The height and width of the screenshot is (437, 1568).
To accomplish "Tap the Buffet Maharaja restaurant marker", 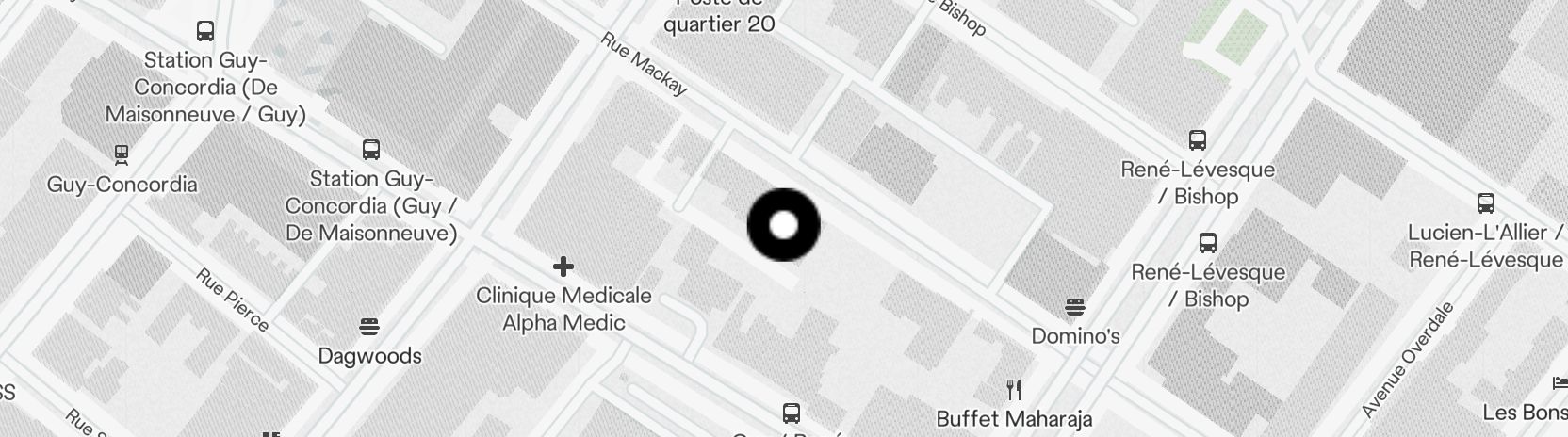I will pyautogui.click(x=1014, y=389).
